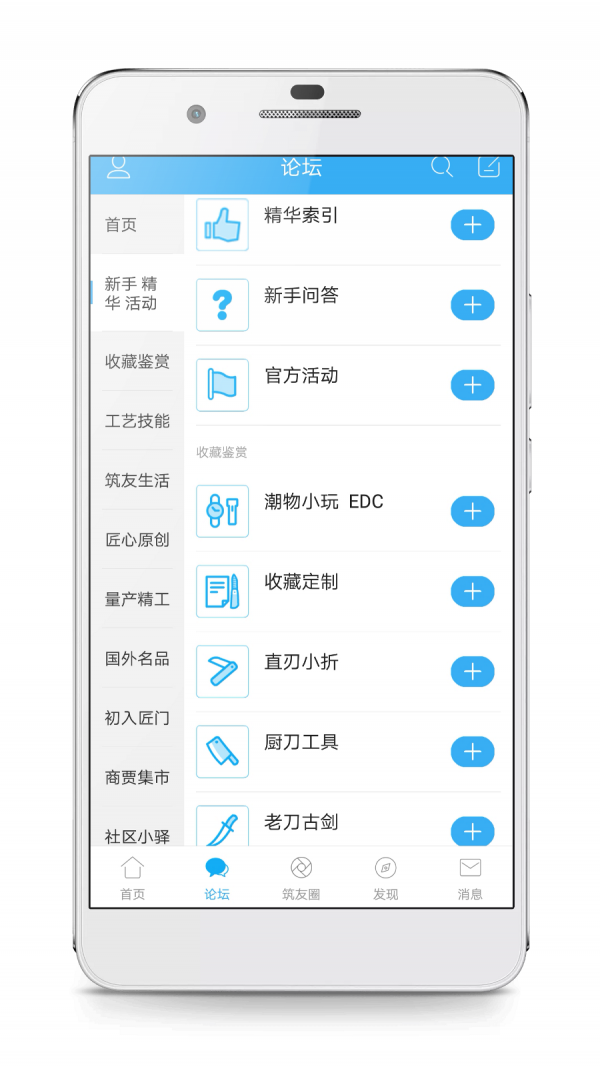Image resolution: width=600 pixels, height=1067 pixels.
Task: Select the 收藏鉴赏 sidebar category
Action: coord(137,361)
